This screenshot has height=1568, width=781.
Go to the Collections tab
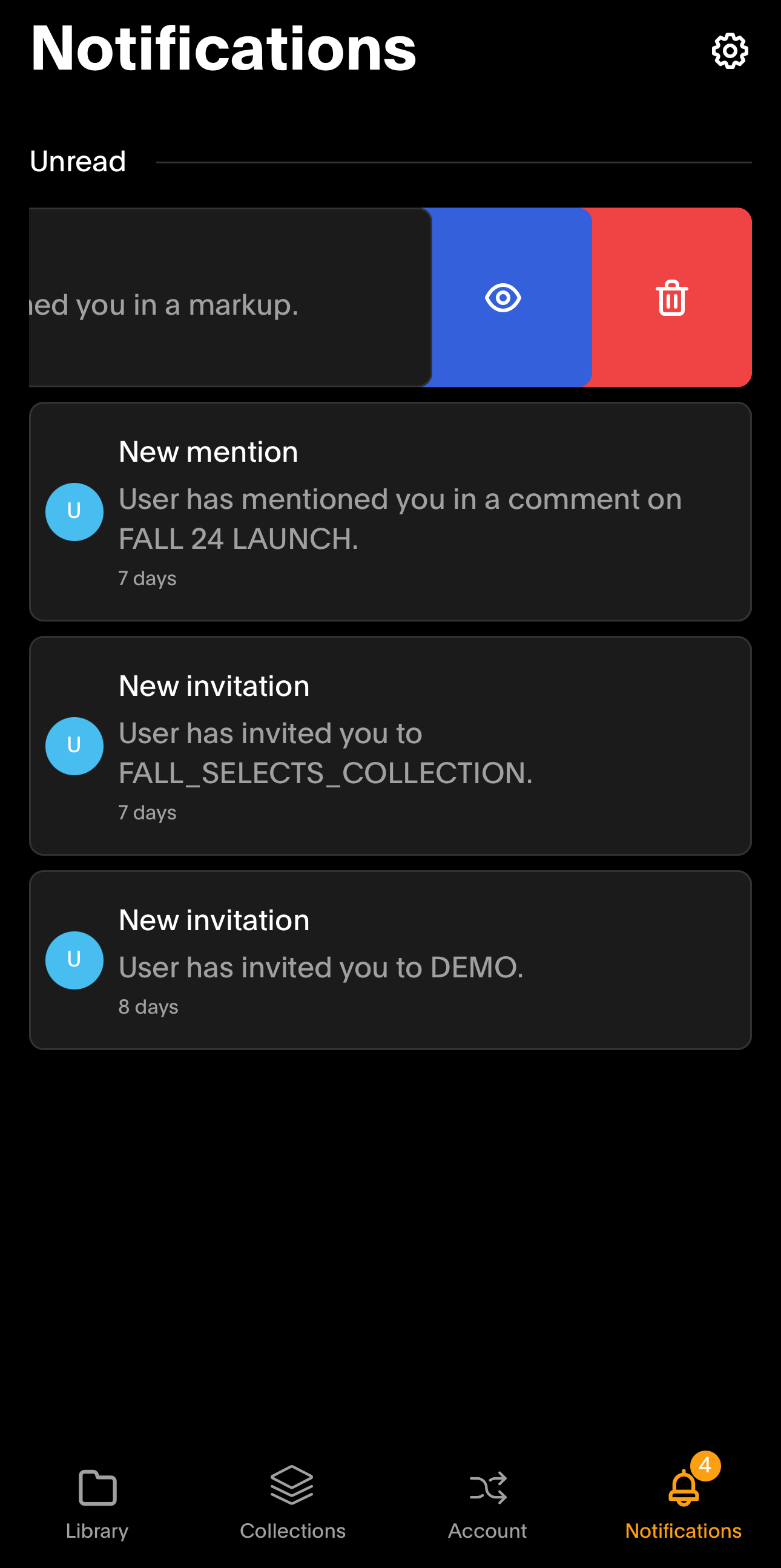click(293, 1504)
